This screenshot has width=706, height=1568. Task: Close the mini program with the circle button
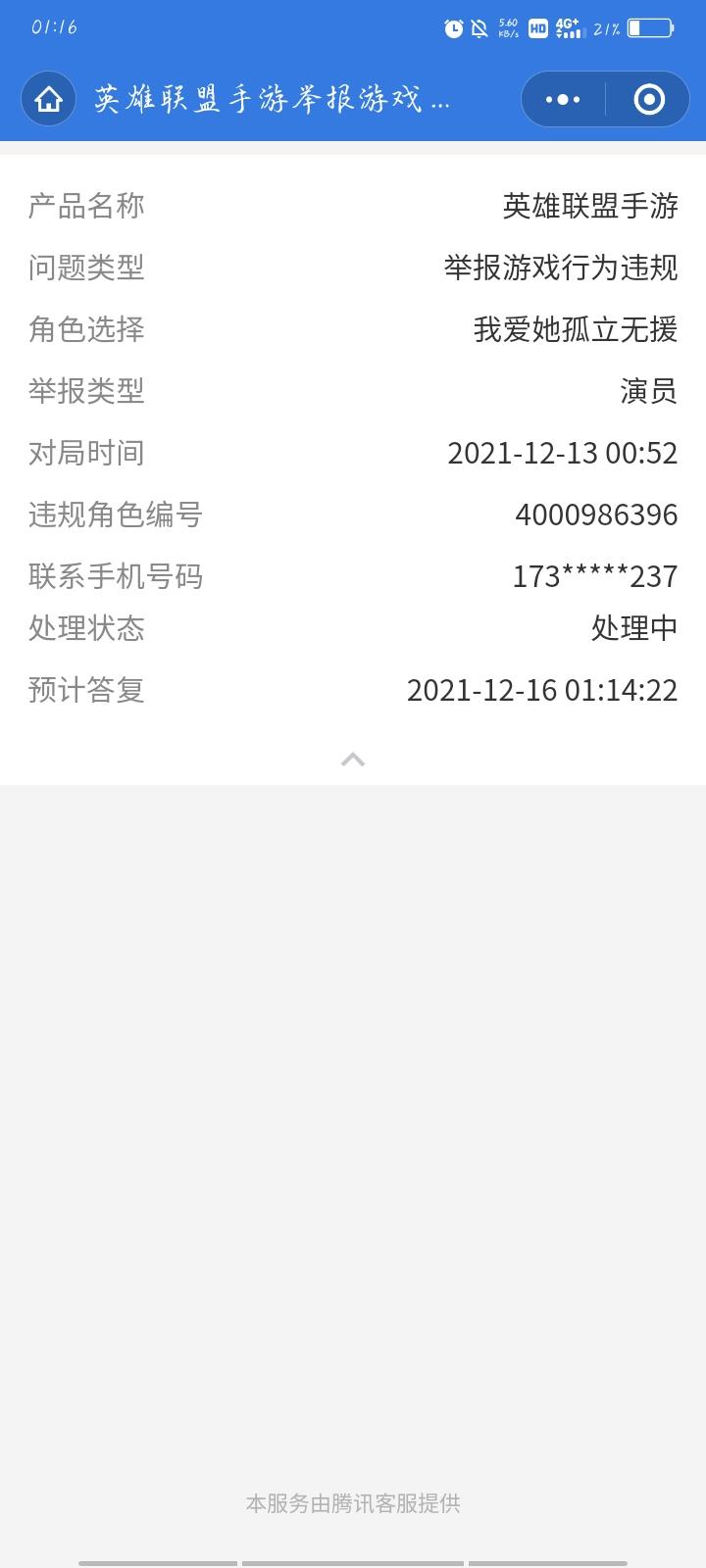tap(649, 99)
